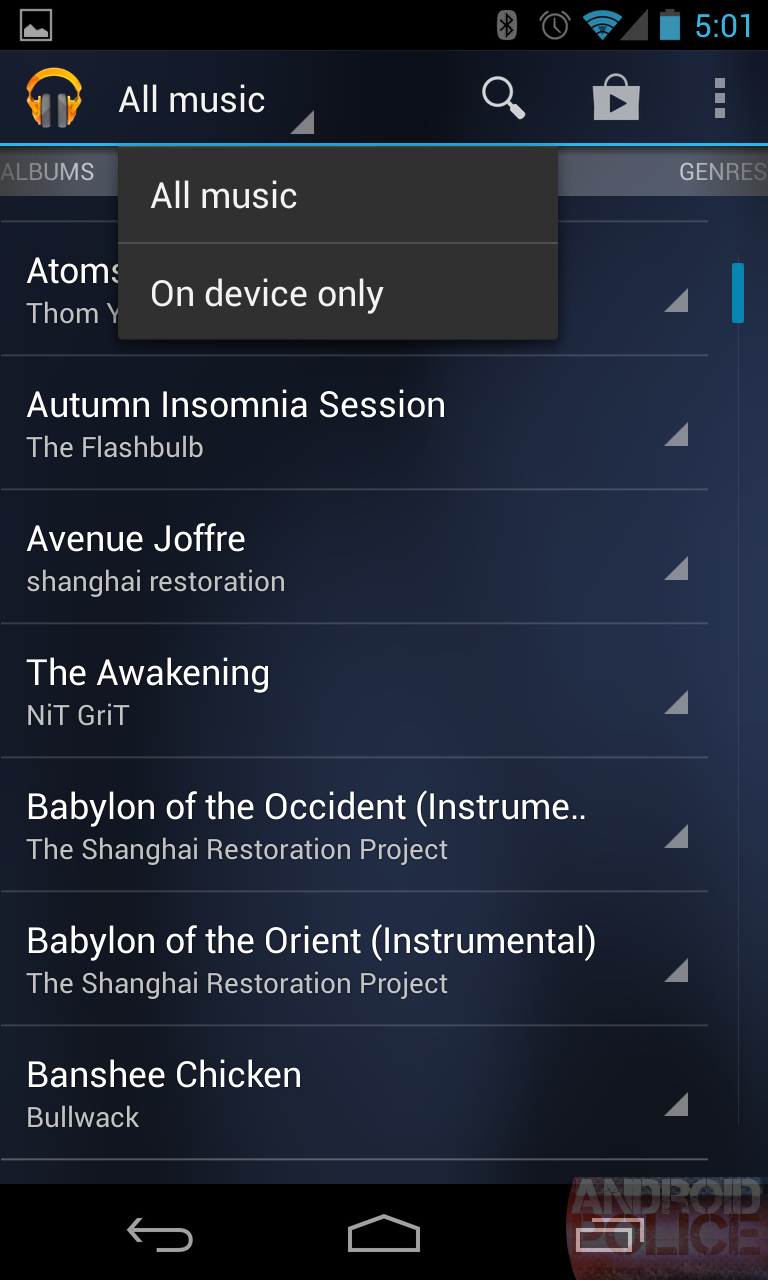Tap the screenshot notification icon in status bar
768x1280 pixels.
(x=38, y=24)
